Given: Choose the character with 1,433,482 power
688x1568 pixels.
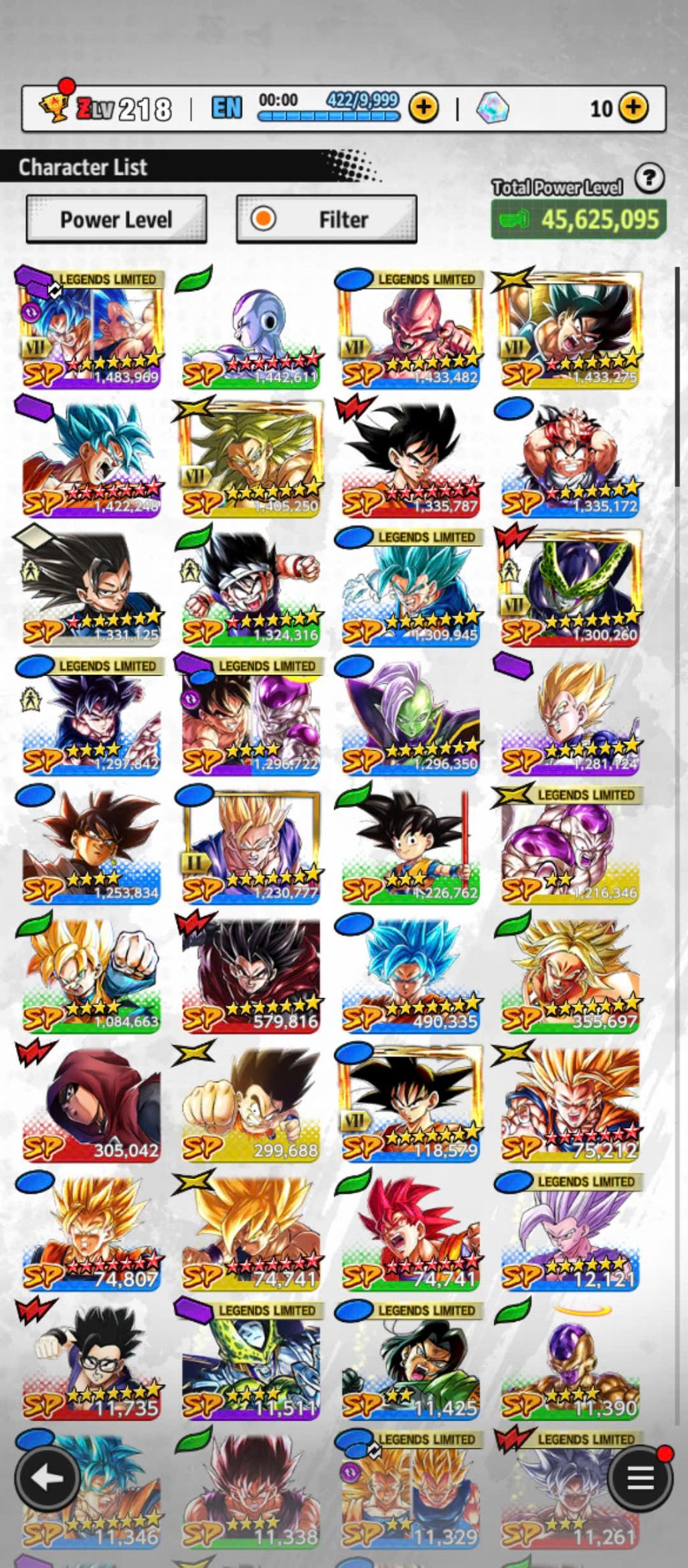Looking at the screenshot, I should click(x=410, y=329).
